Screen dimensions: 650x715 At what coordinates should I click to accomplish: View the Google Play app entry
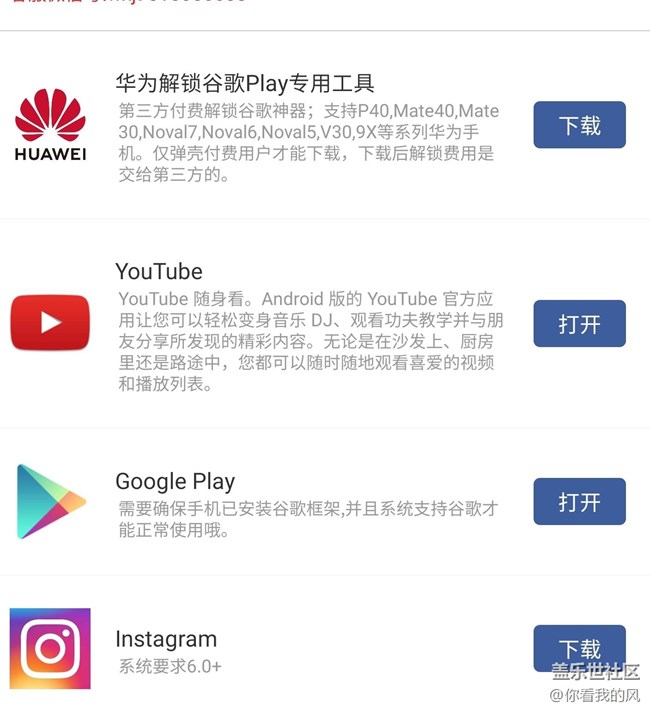point(175,481)
